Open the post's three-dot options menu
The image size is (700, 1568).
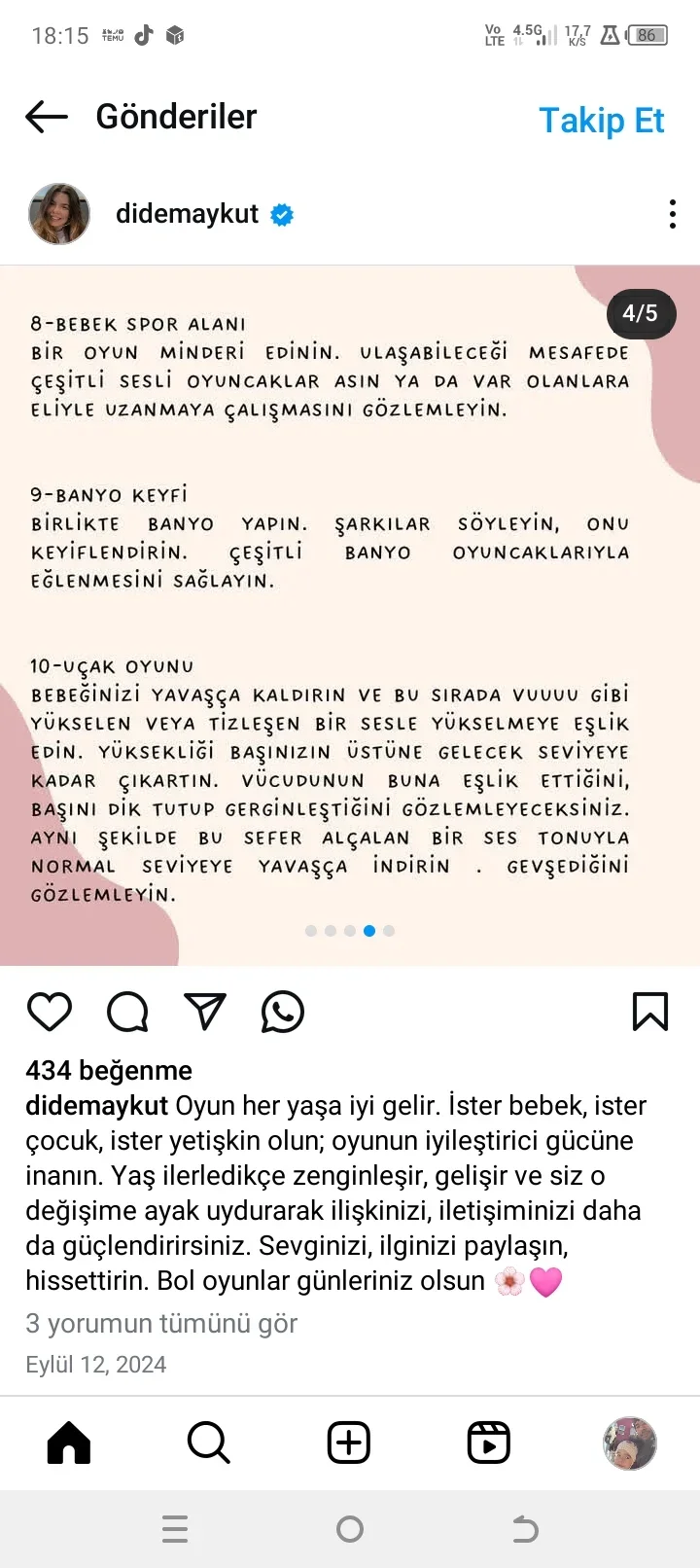[672, 214]
